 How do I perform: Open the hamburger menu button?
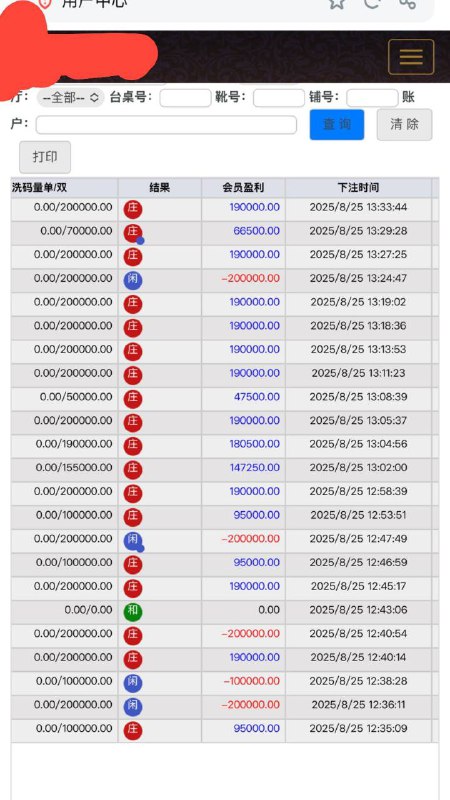coord(411,57)
